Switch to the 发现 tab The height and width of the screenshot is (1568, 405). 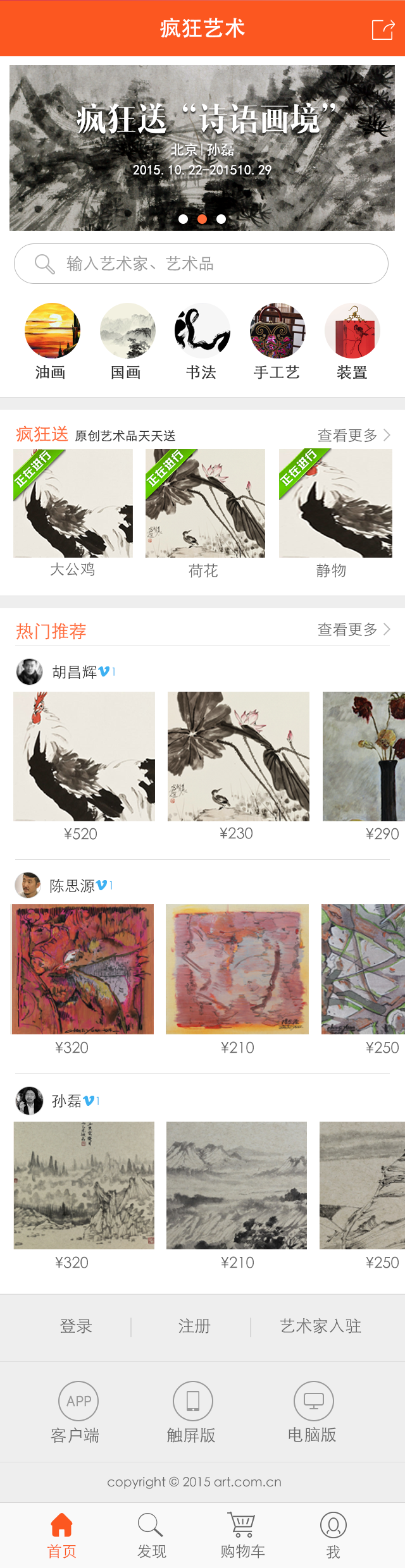point(151,1535)
